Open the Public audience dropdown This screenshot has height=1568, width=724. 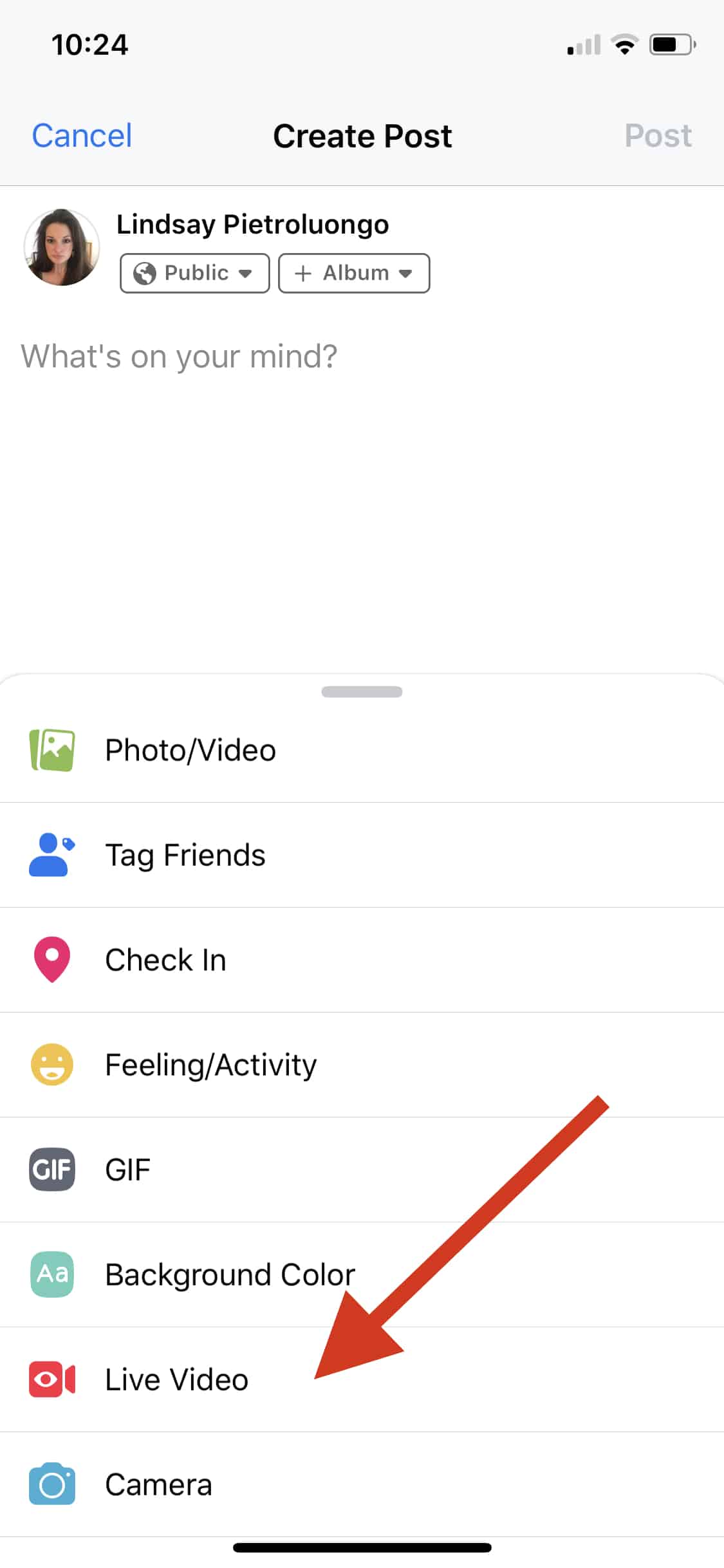coord(194,273)
